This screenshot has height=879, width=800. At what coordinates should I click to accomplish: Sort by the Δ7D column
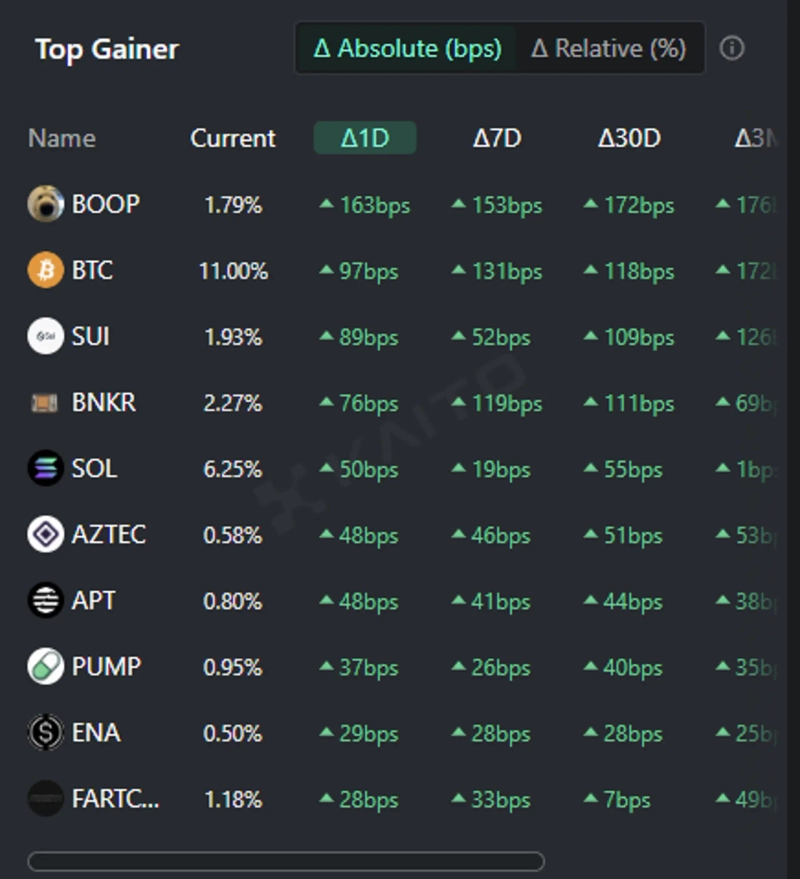point(497,138)
